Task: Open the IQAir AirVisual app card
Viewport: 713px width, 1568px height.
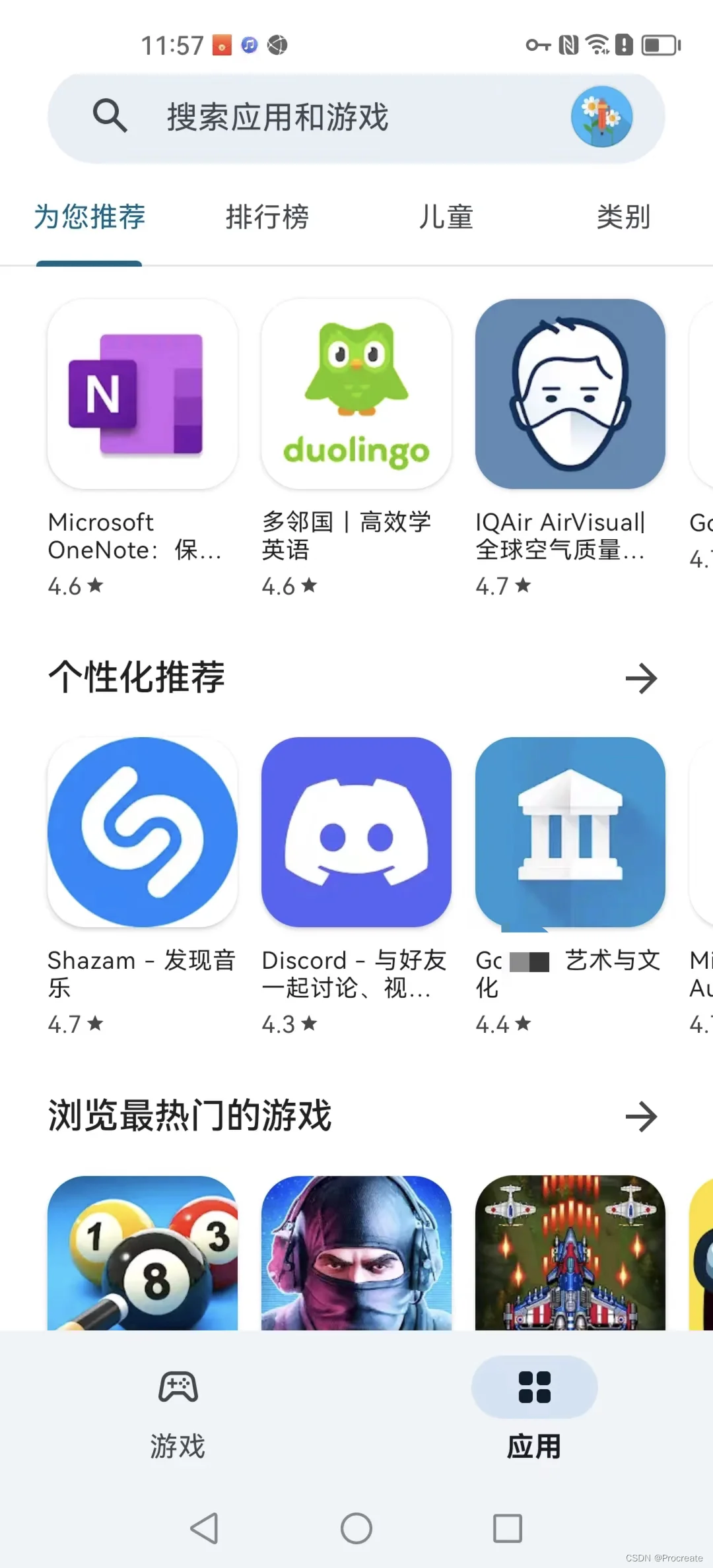Action: coord(570,395)
